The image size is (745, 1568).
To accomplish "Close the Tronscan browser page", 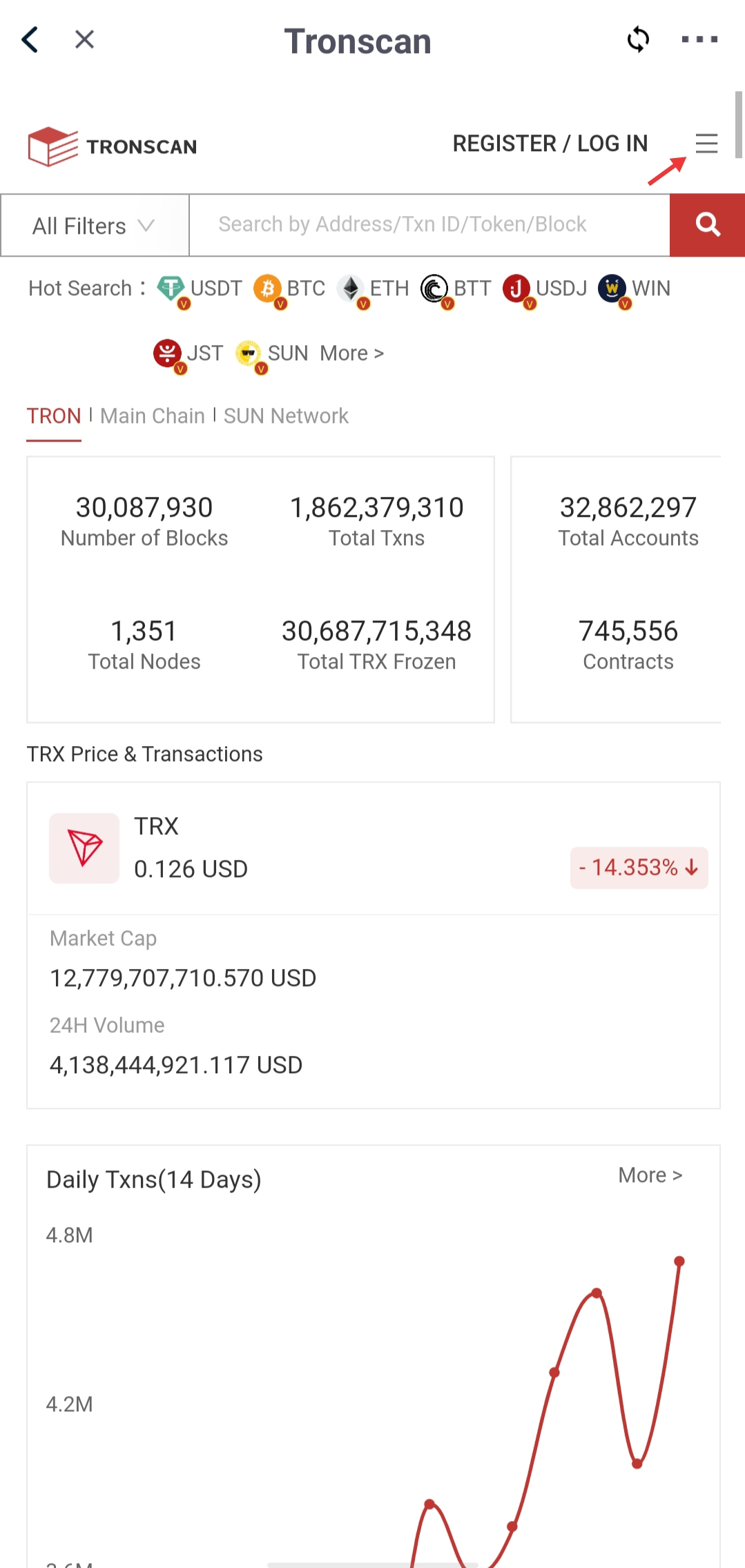I will [x=84, y=39].
